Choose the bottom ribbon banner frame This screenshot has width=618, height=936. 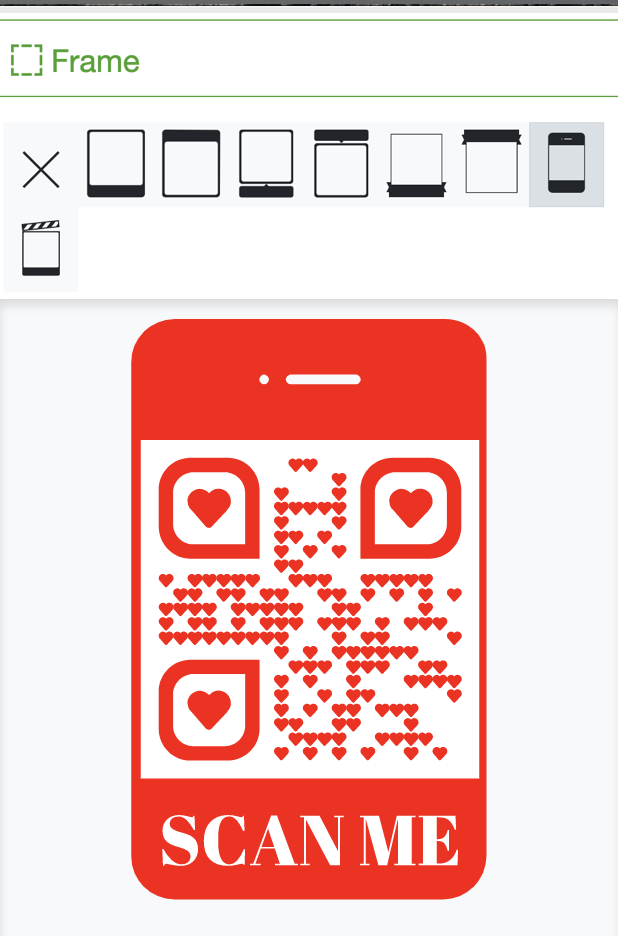click(x=416, y=164)
